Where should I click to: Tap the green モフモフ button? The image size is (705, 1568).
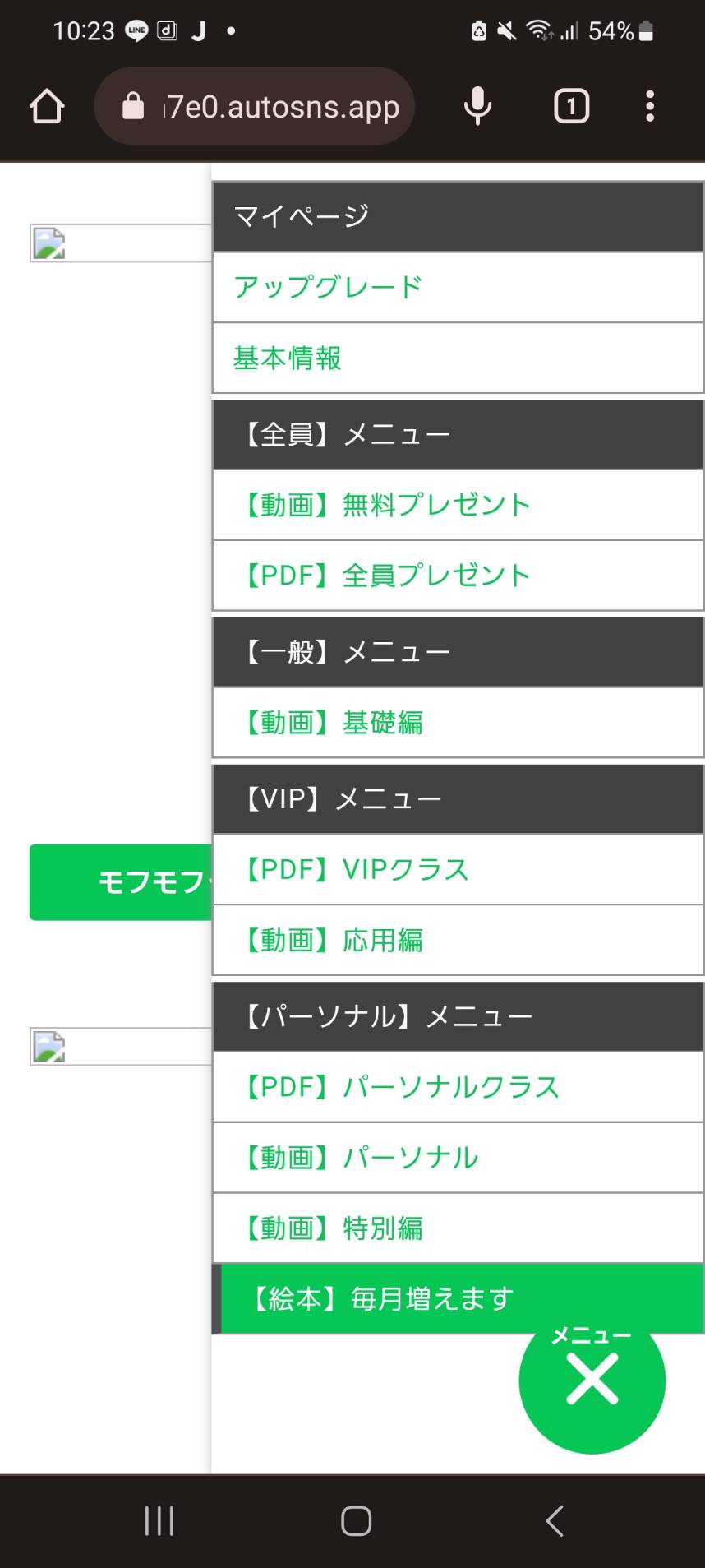point(121,882)
